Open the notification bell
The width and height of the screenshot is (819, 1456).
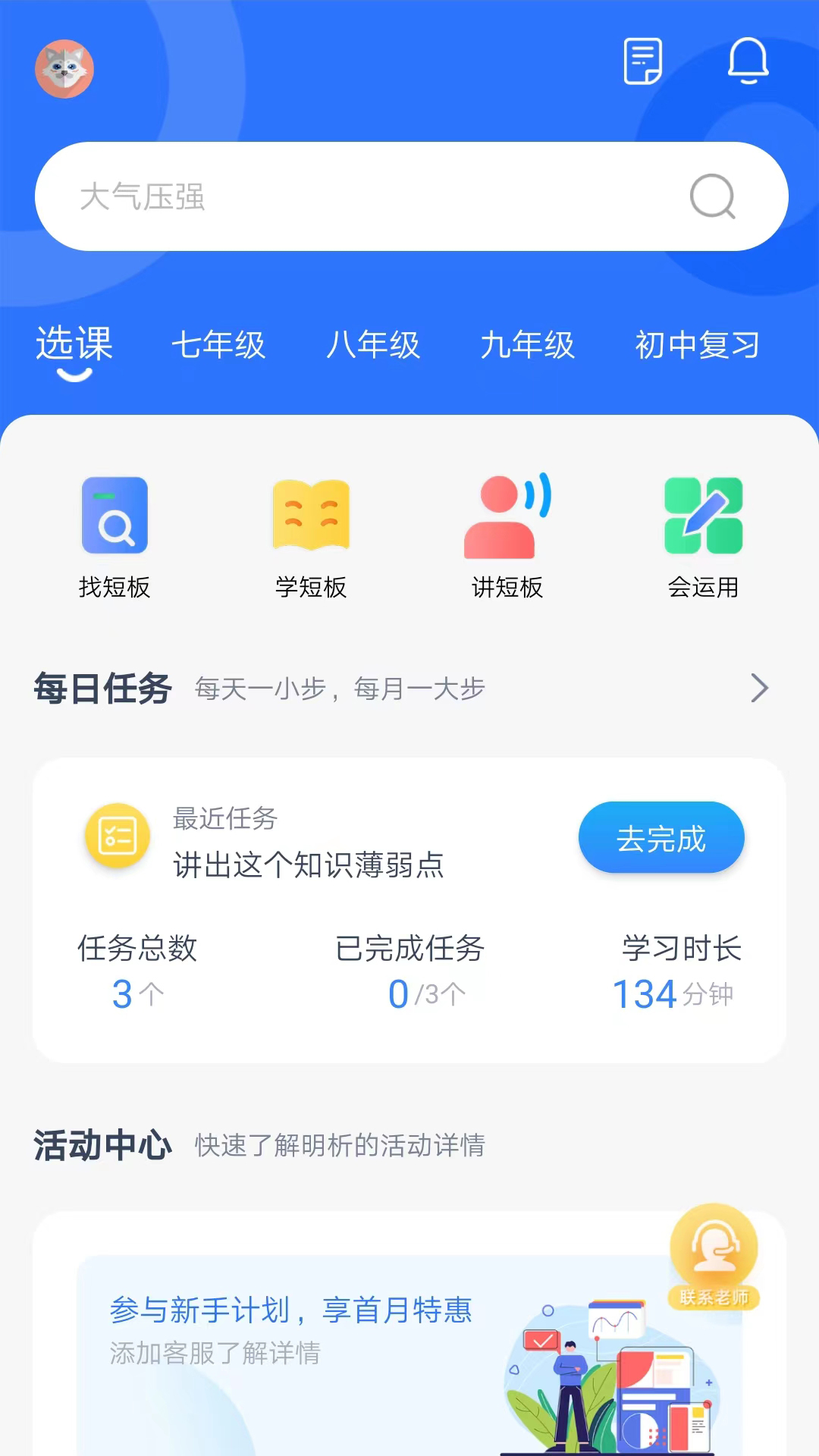tap(748, 61)
